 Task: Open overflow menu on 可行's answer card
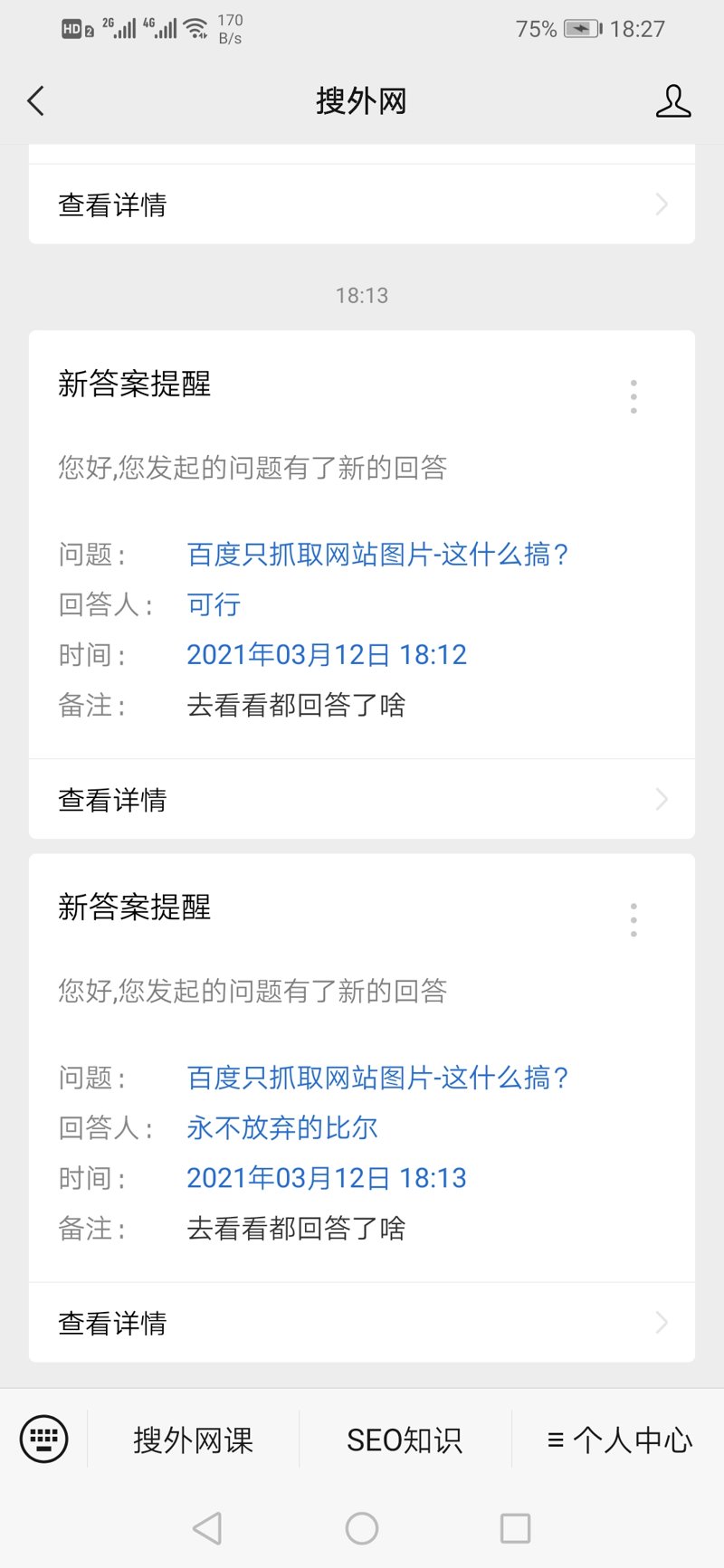click(633, 396)
